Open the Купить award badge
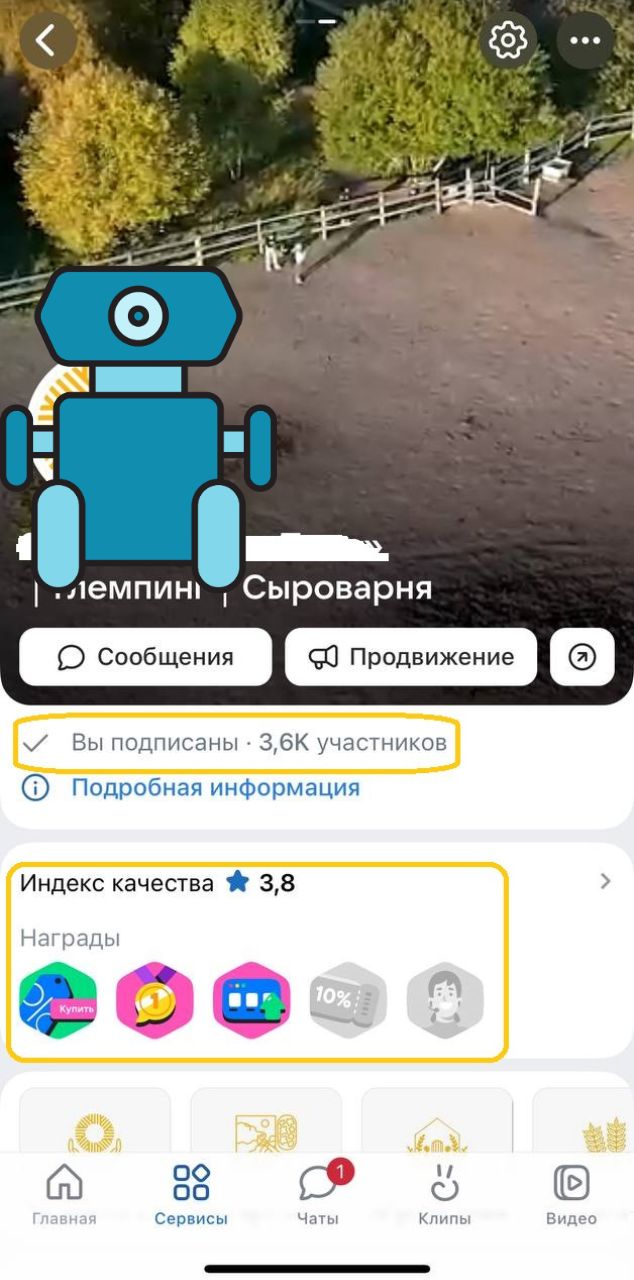Image resolution: width=634 pixels, height=1280 pixels. 58,1001
